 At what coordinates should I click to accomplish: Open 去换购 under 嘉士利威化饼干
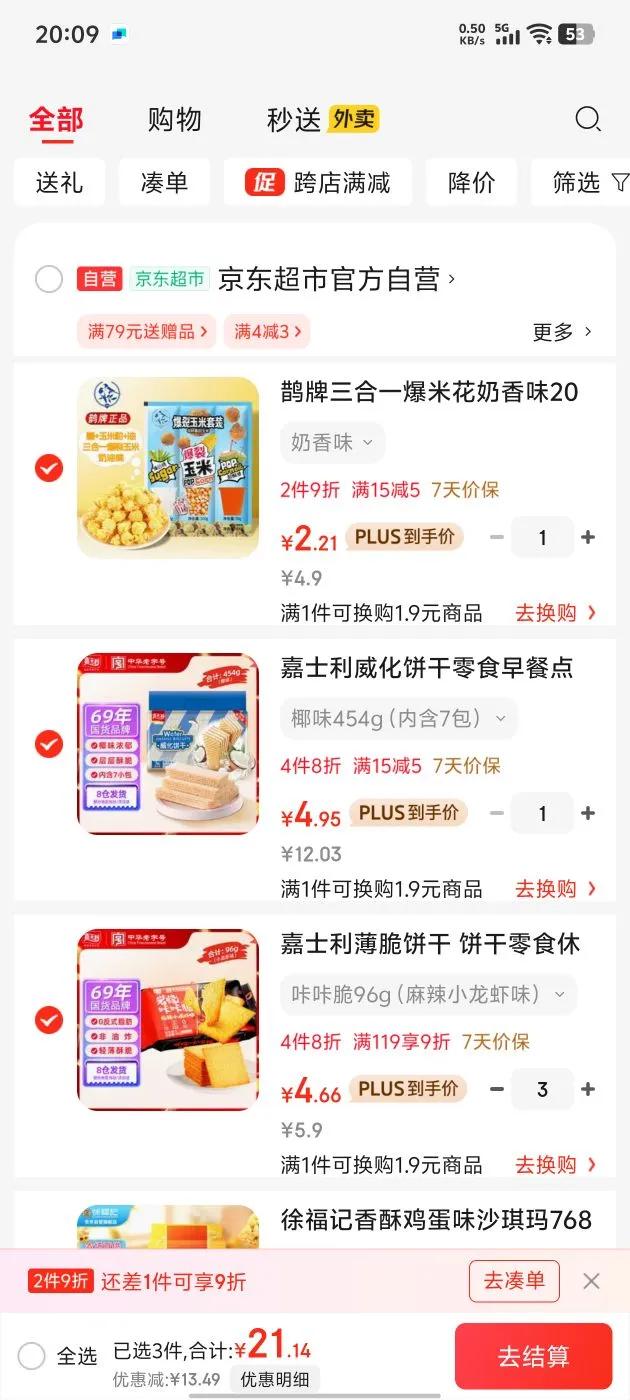click(556, 888)
